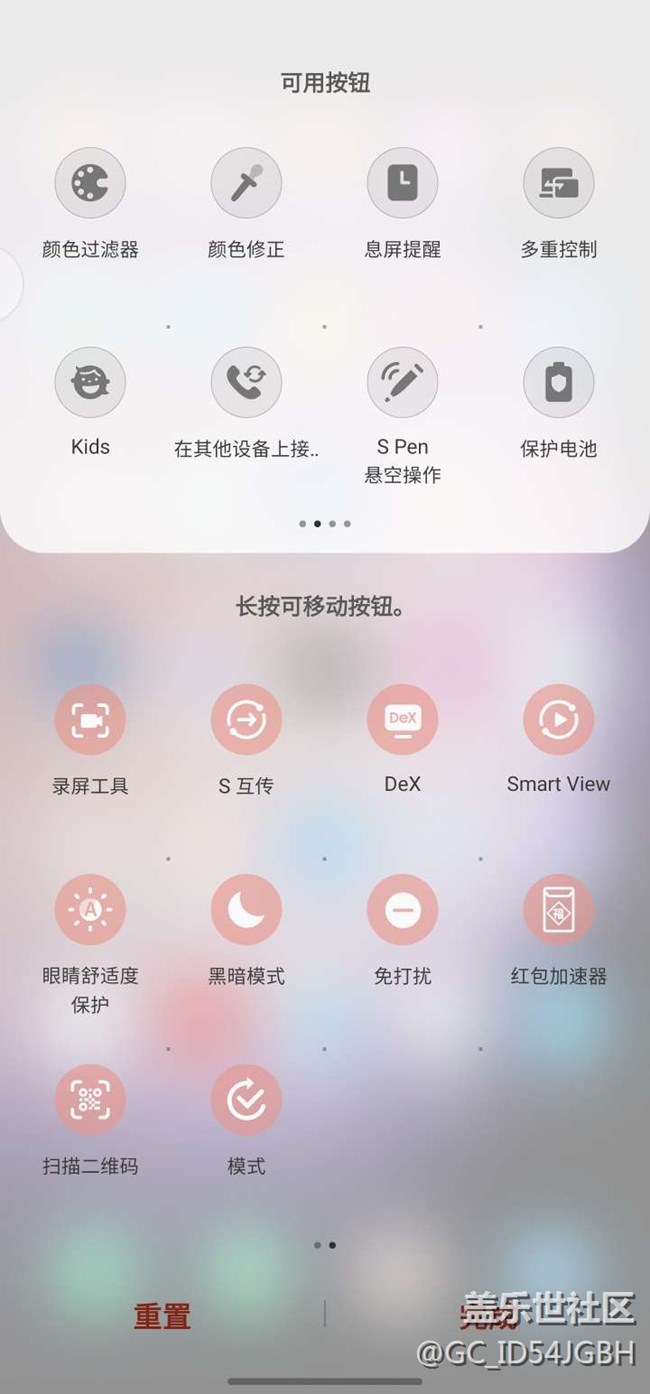Tap the 眼睛舒适度保护 button
This screenshot has width=650, height=1394.
coord(90,910)
